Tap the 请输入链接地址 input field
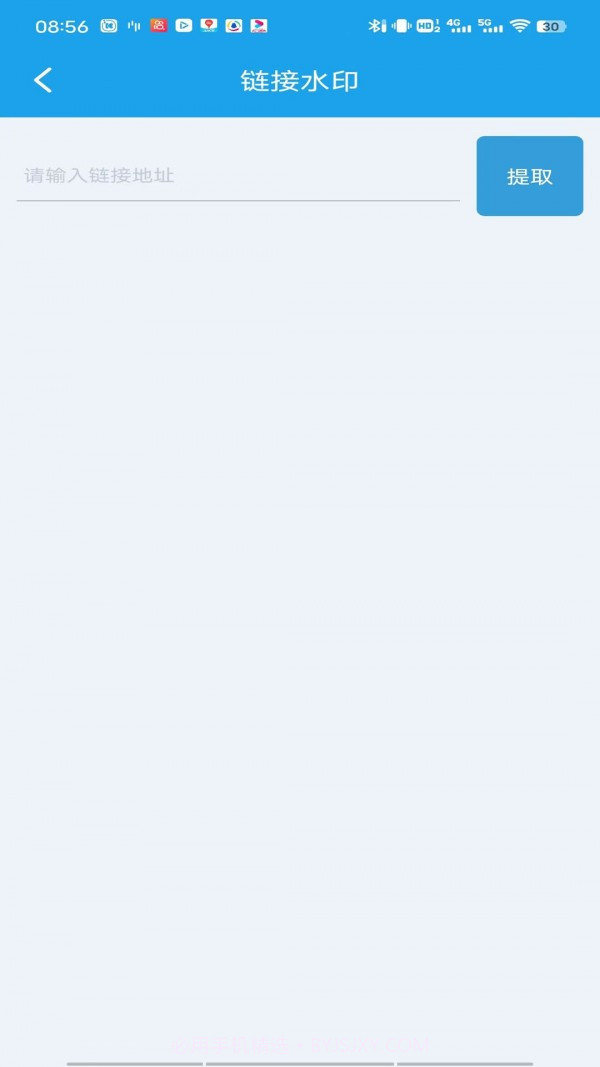 click(x=238, y=176)
